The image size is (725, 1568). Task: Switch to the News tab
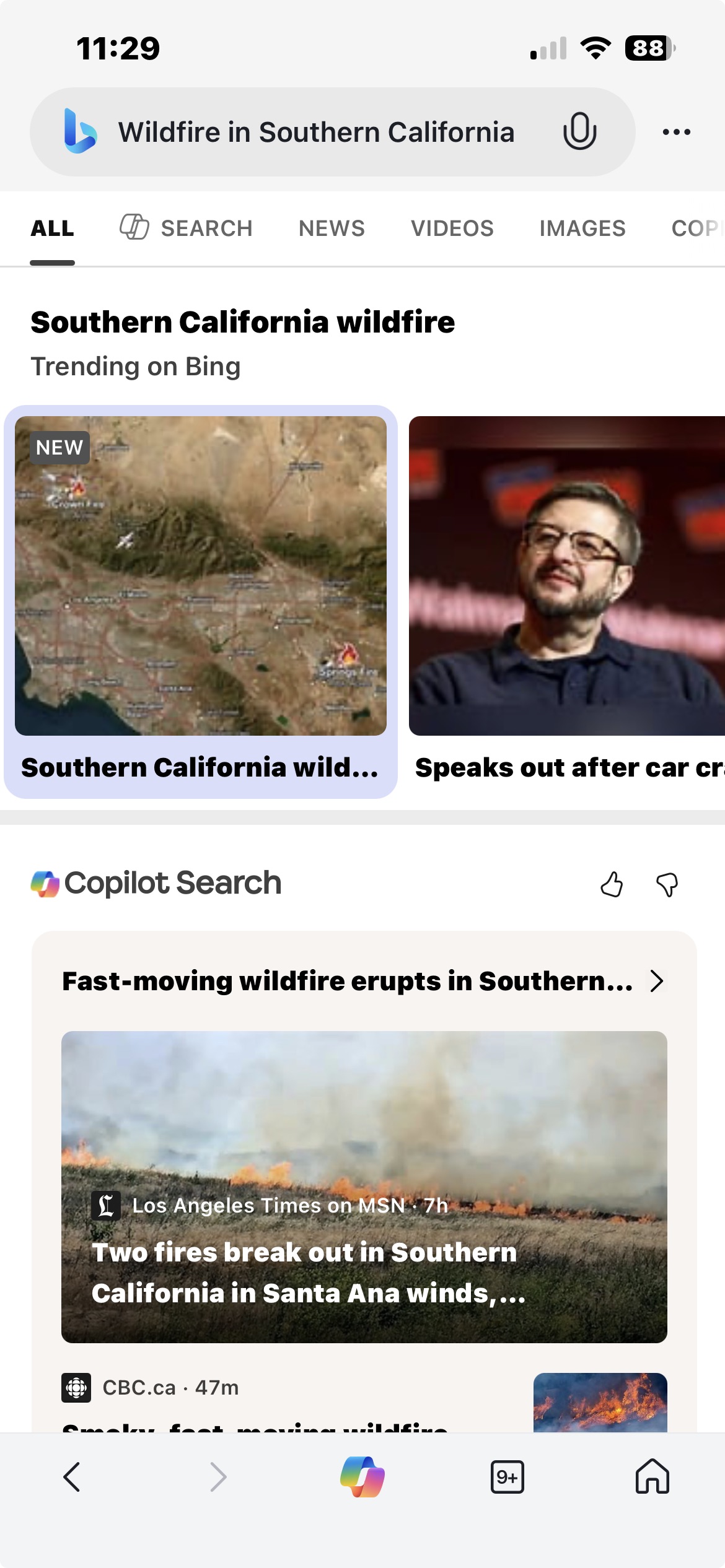click(x=332, y=229)
